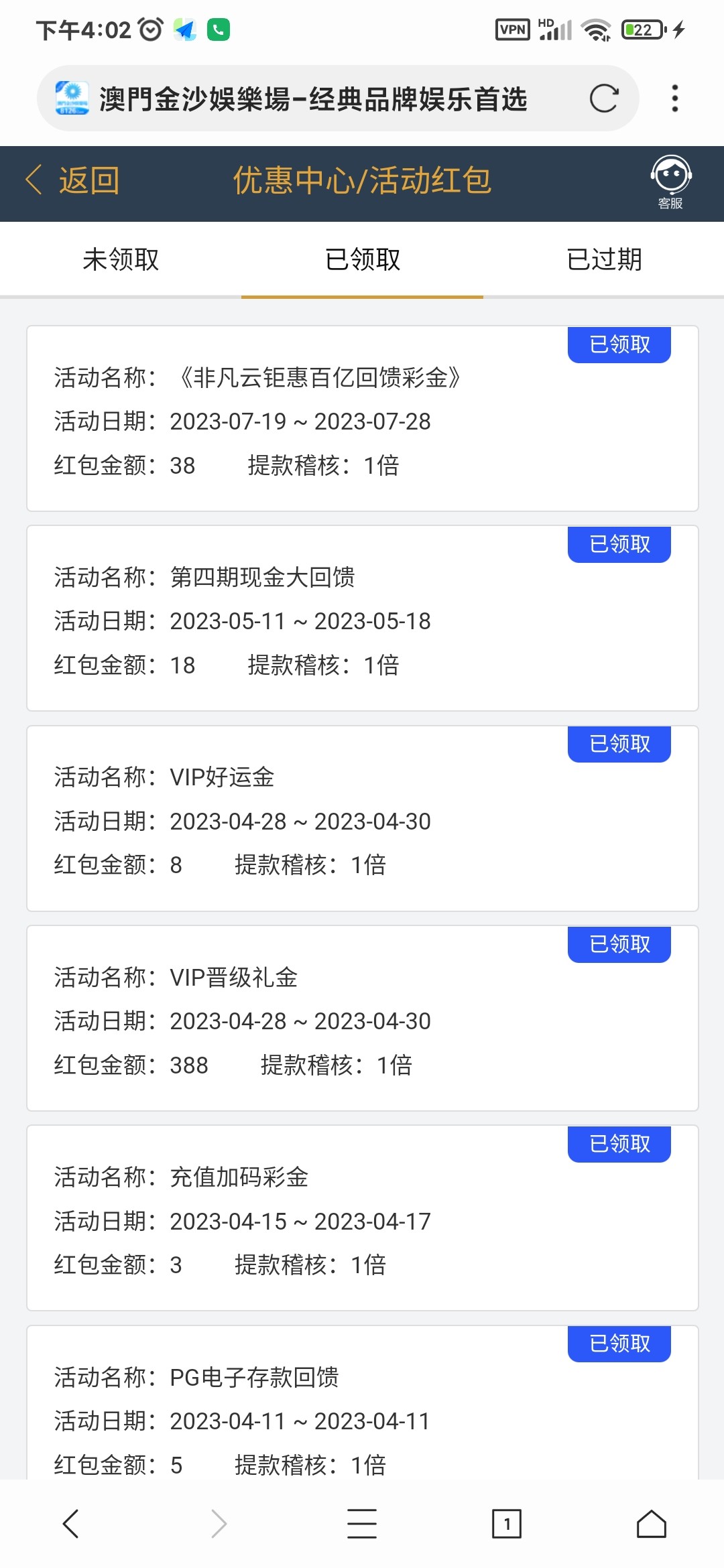Open the browser menu at the bottom
724x1568 pixels.
pos(362,1524)
